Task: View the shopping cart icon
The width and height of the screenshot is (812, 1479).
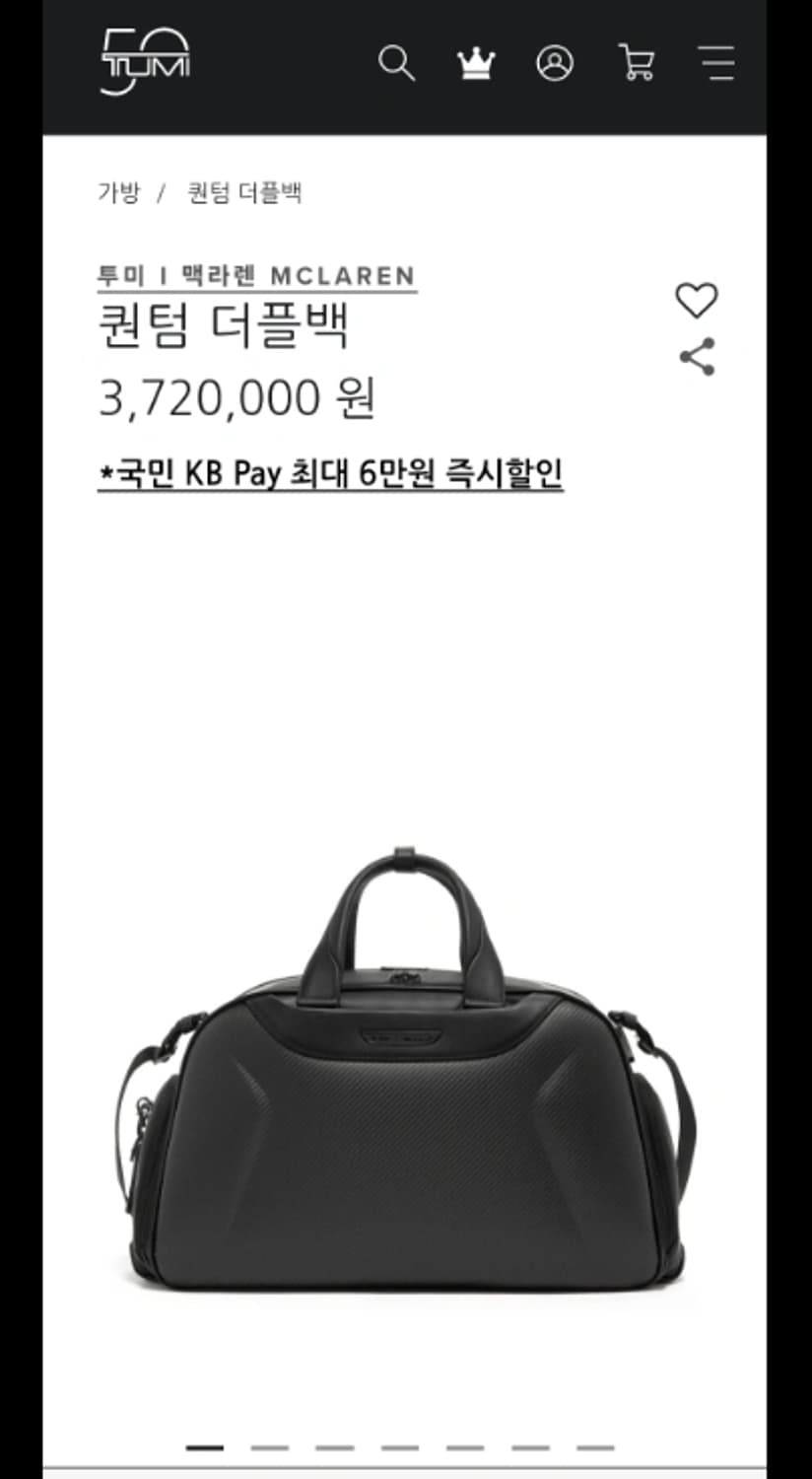Action: tap(638, 63)
